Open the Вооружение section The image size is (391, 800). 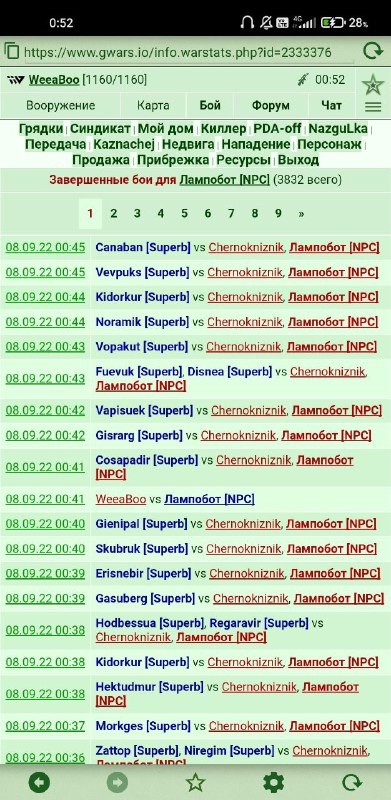point(61,106)
